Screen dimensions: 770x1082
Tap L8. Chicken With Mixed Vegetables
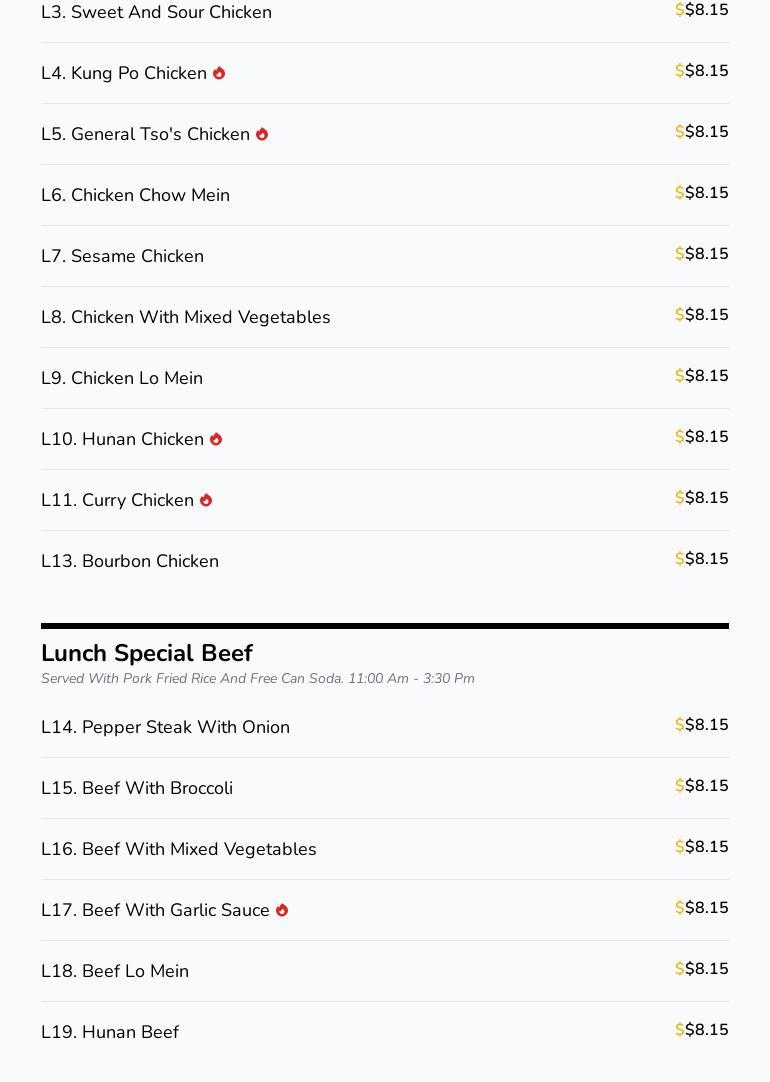point(185,317)
